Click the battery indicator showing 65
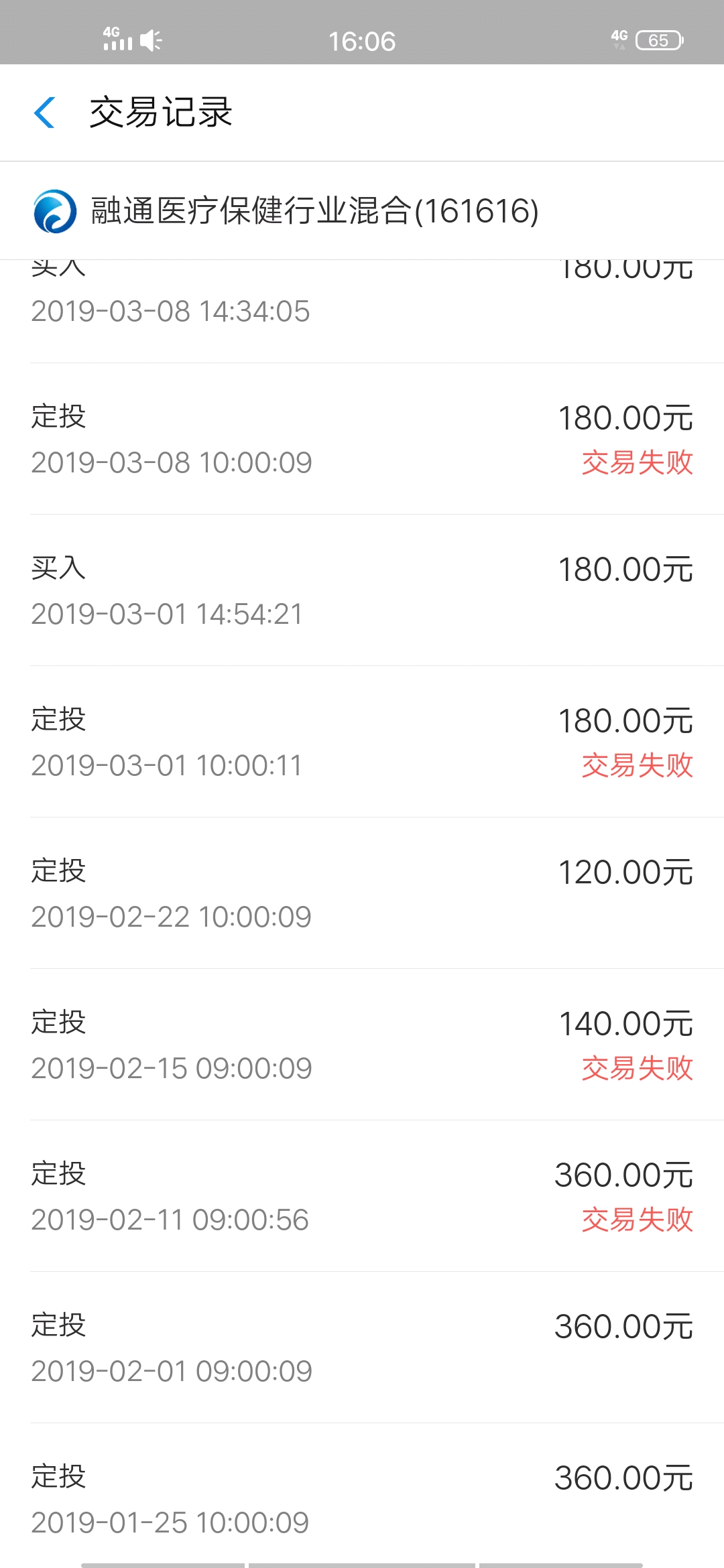Screen dimensions: 724x1568 (x=658, y=42)
